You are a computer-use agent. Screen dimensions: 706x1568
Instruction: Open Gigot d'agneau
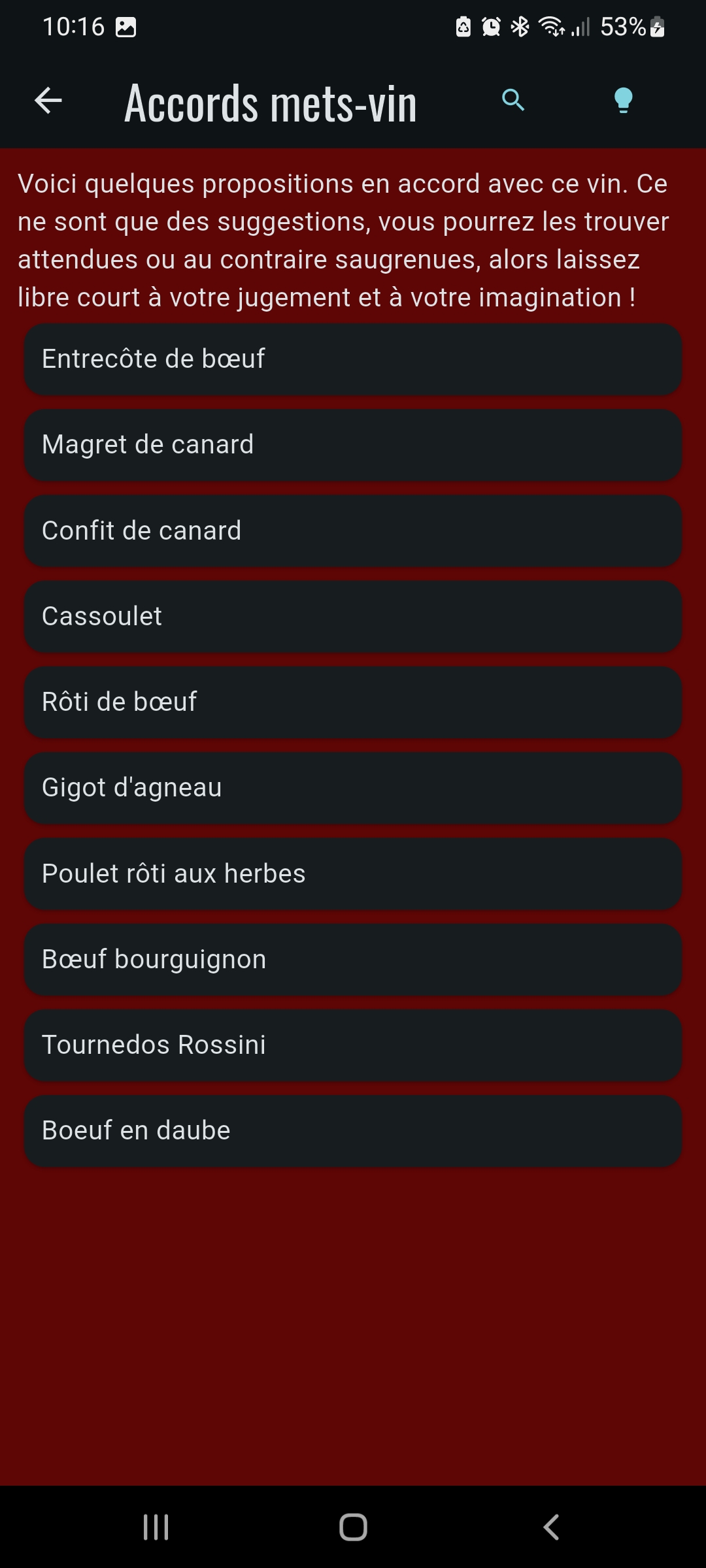[x=353, y=788]
